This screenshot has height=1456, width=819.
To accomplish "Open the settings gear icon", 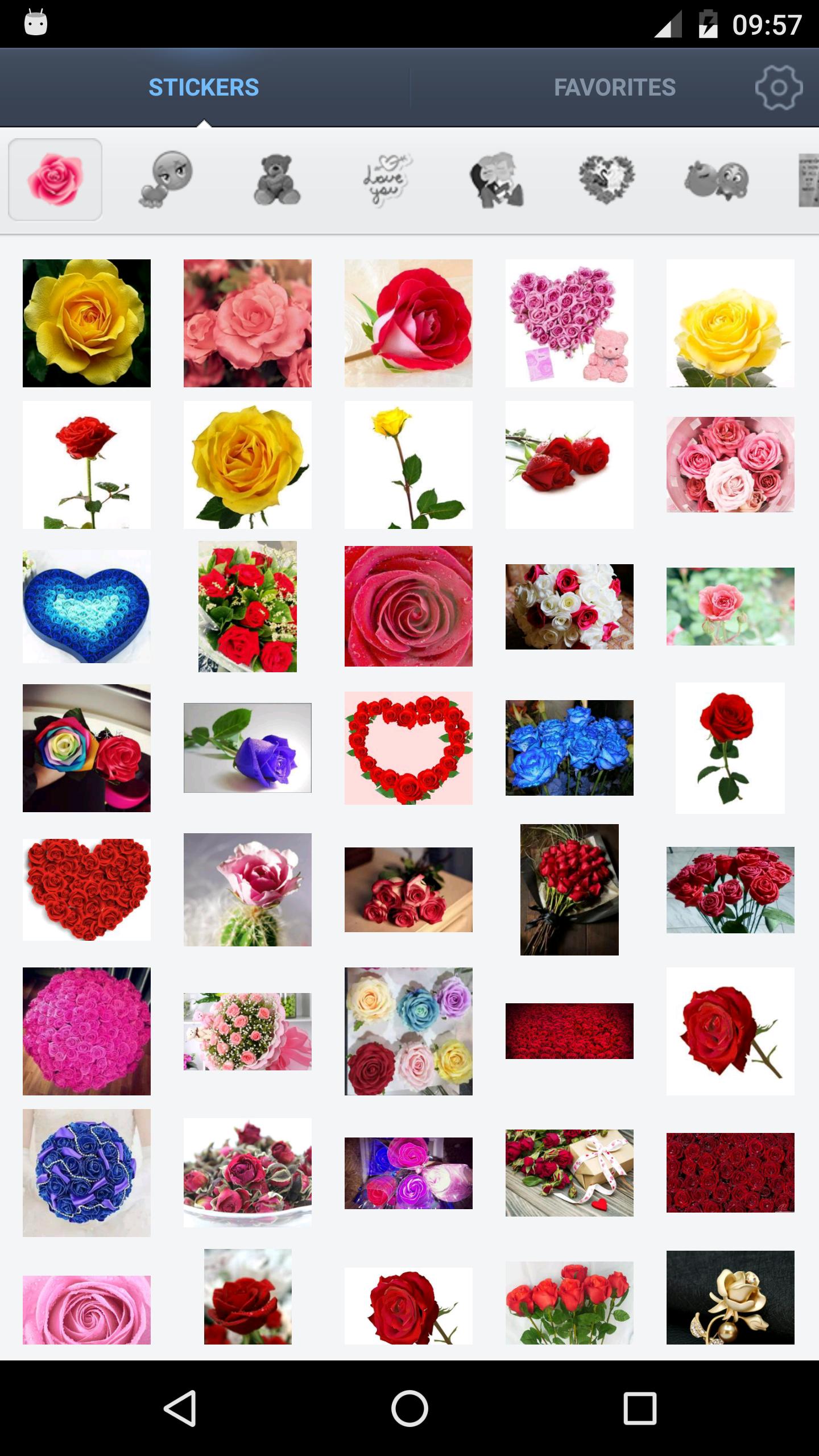I will (x=779, y=88).
